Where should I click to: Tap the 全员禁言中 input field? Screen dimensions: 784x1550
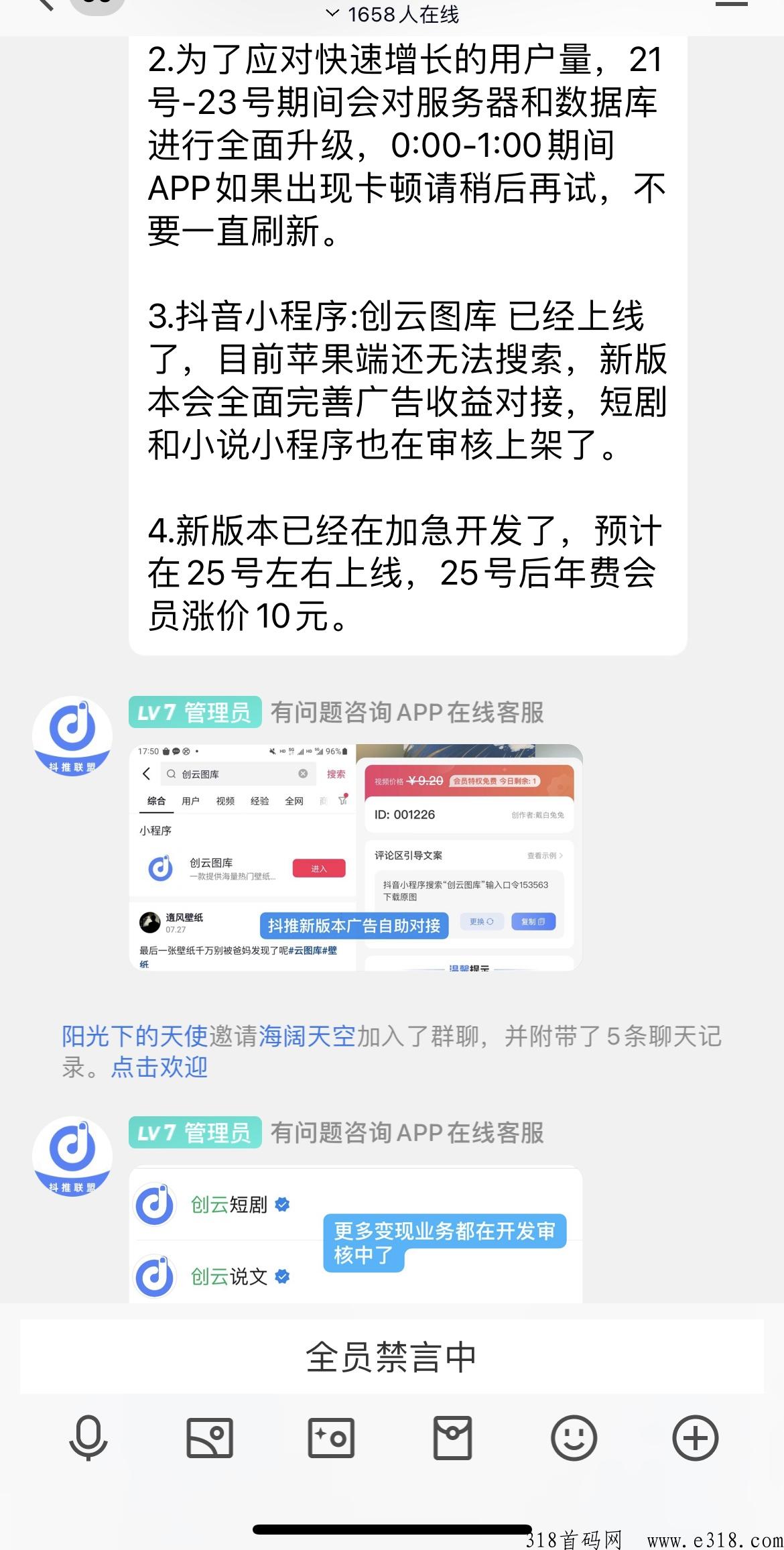(x=392, y=1357)
